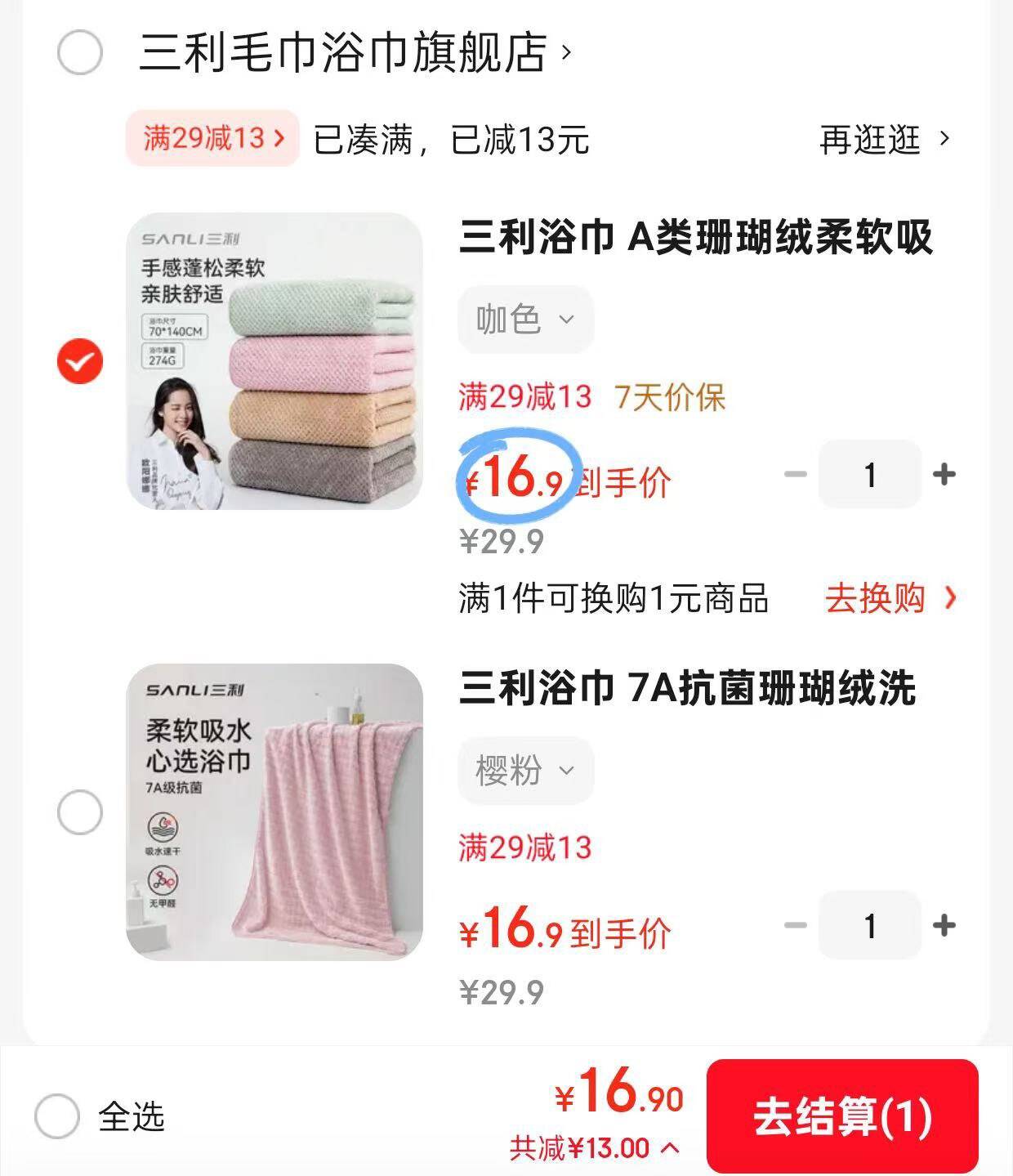Viewport: 1013px width, 1176px height.
Task: Increase quantity of the 樱粉 bath towel
Action: 944,926
